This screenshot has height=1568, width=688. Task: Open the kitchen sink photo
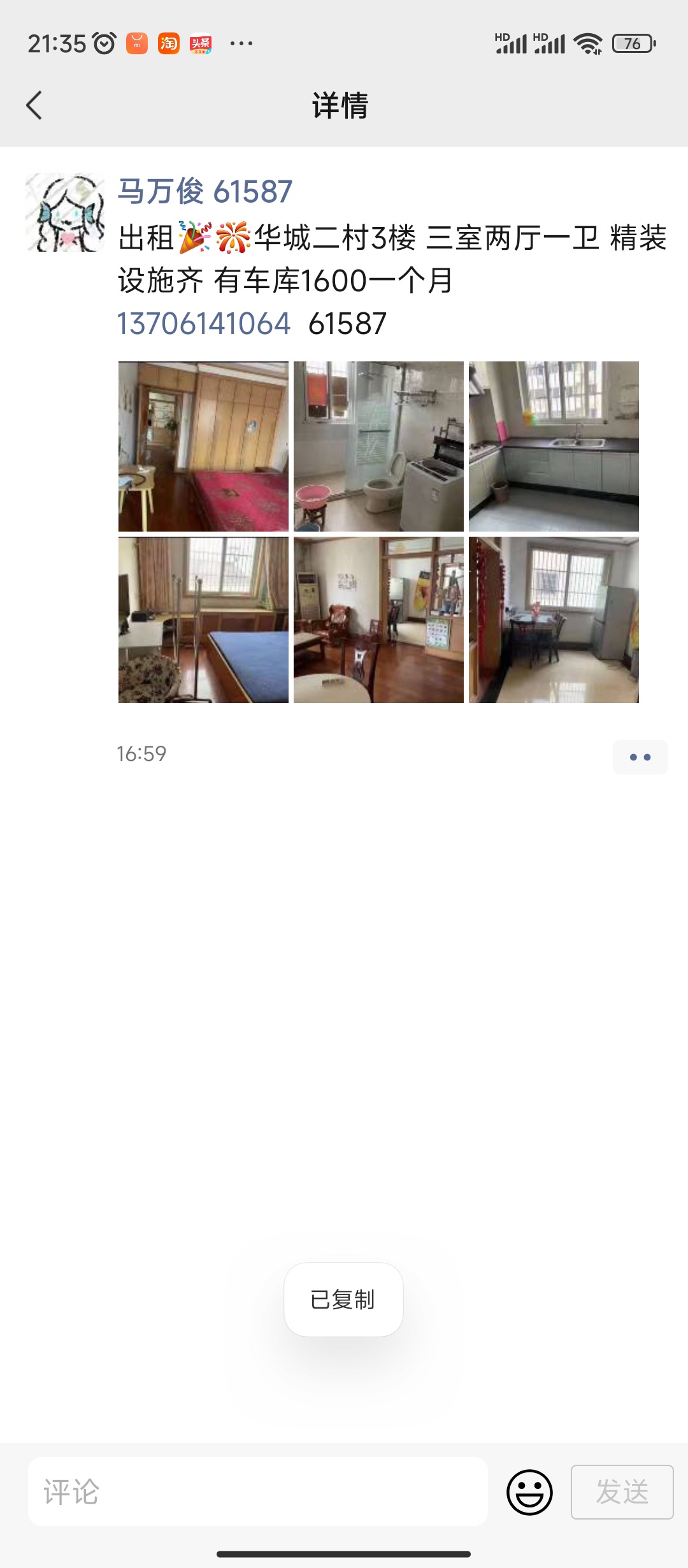point(554,446)
